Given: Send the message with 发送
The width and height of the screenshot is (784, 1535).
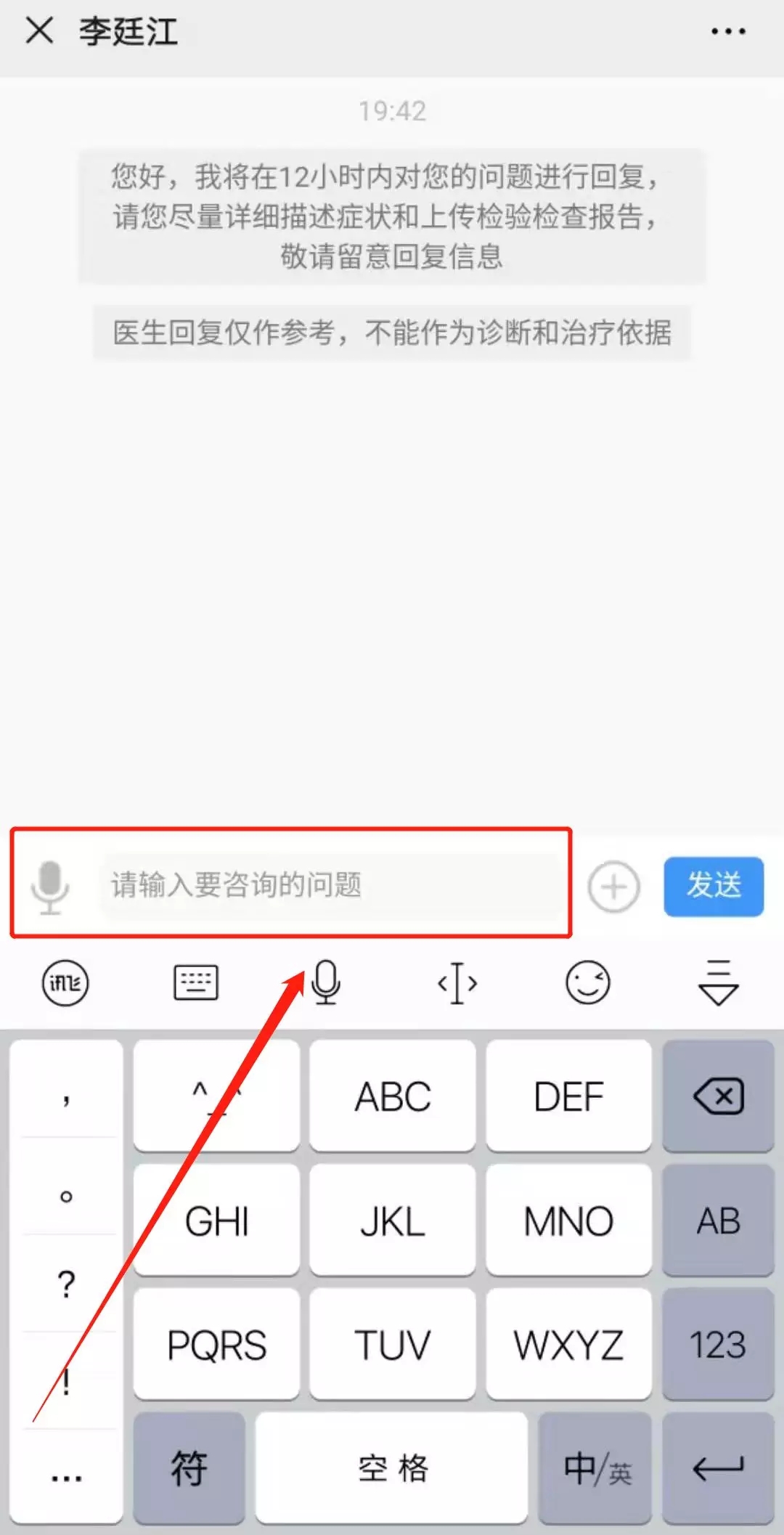Looking at the screenshot, I should point(713,886).
